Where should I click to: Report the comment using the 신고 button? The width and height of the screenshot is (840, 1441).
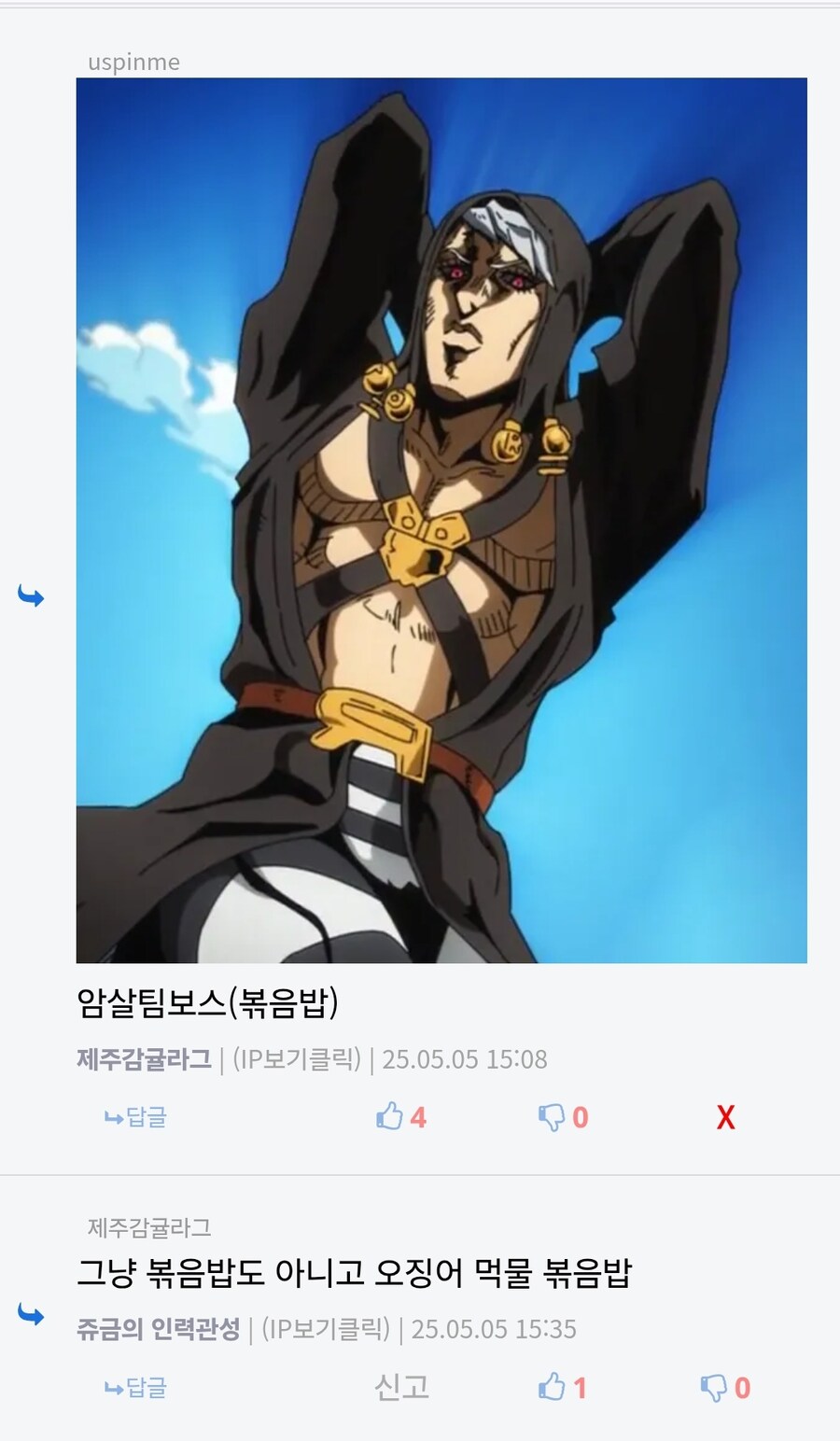[399, 1387]
